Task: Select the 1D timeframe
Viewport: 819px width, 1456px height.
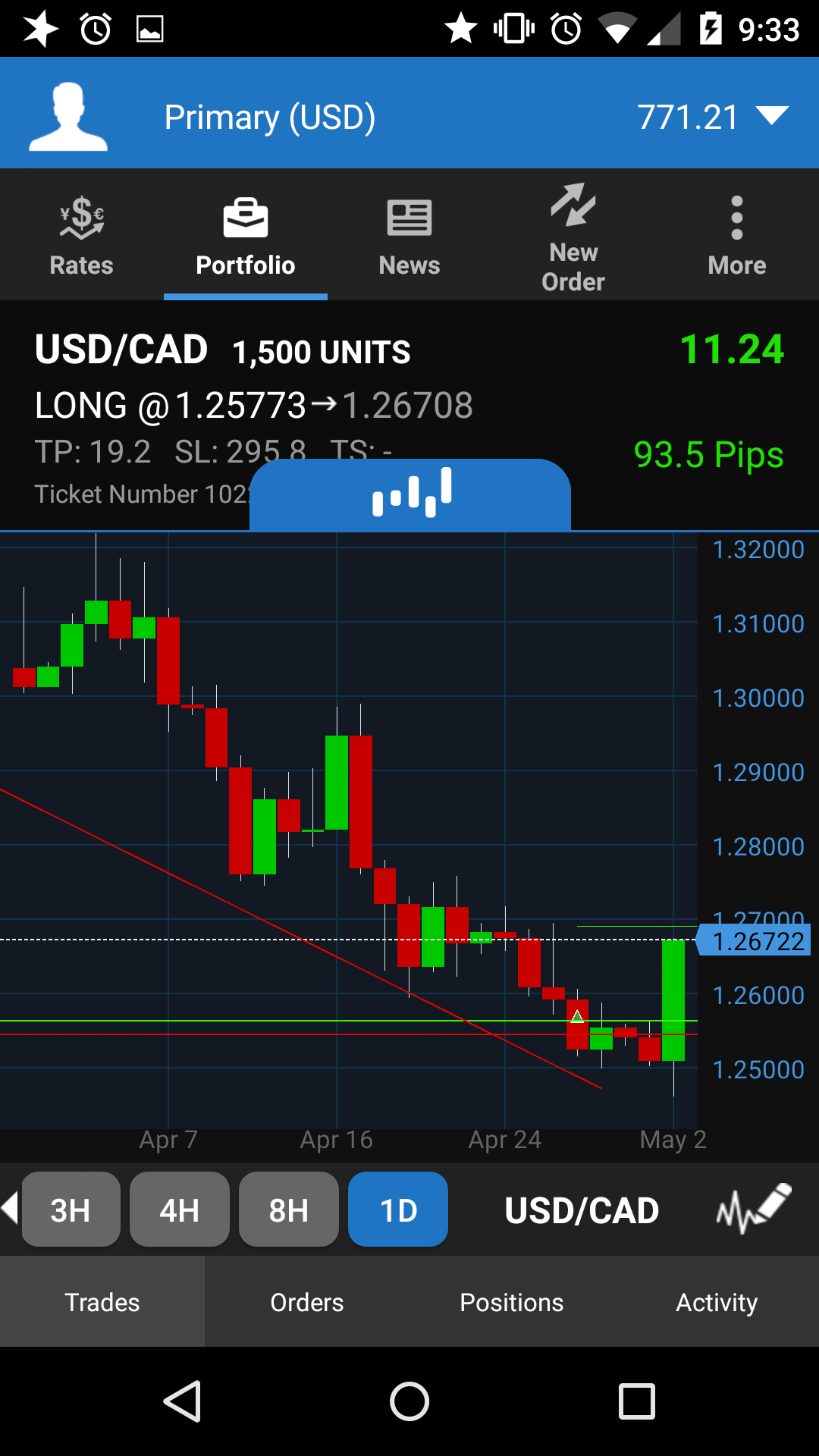Action: 398,1210
